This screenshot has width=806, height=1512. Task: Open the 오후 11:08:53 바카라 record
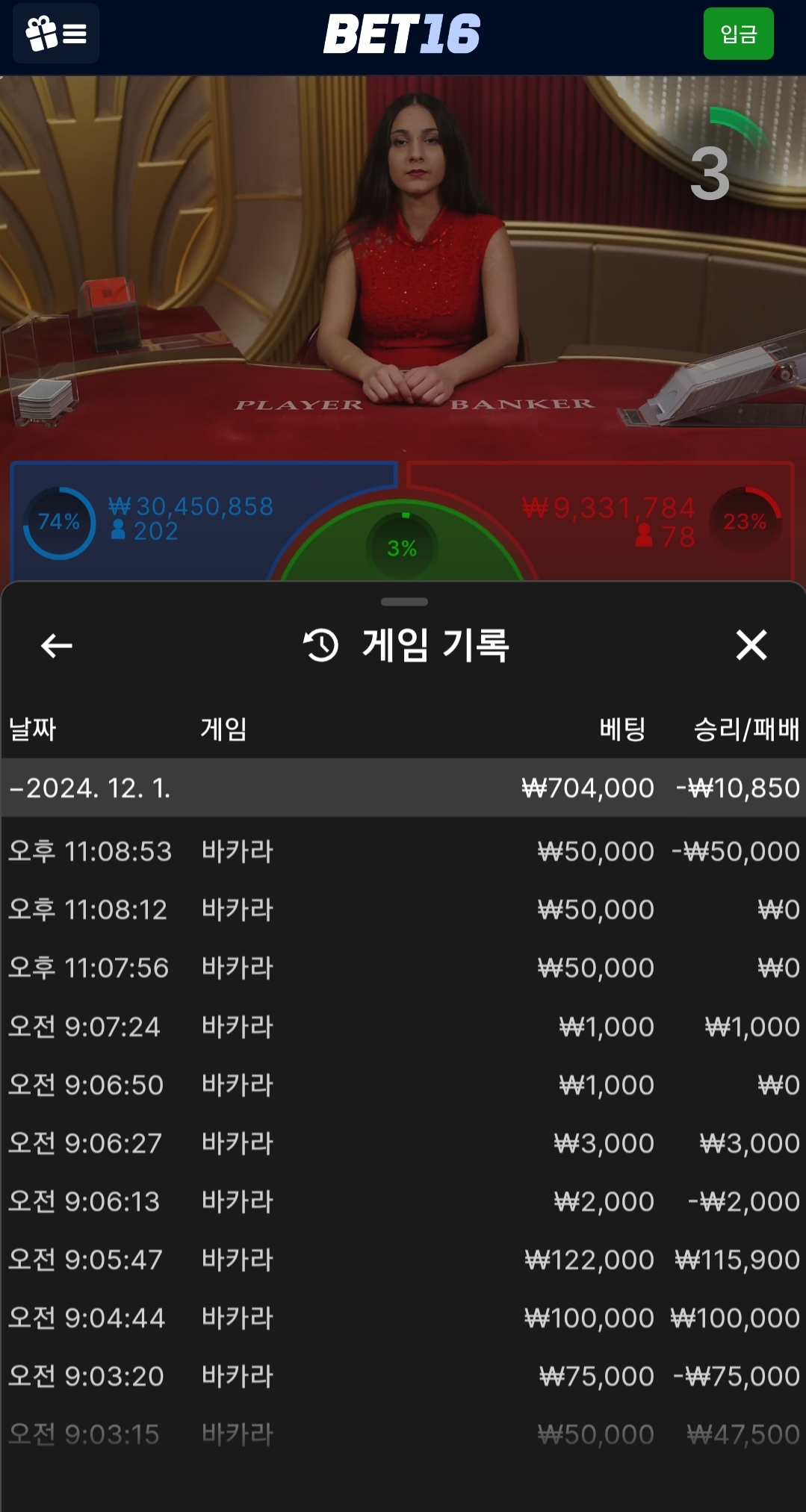pyautogui.click(x=403, y=851)
